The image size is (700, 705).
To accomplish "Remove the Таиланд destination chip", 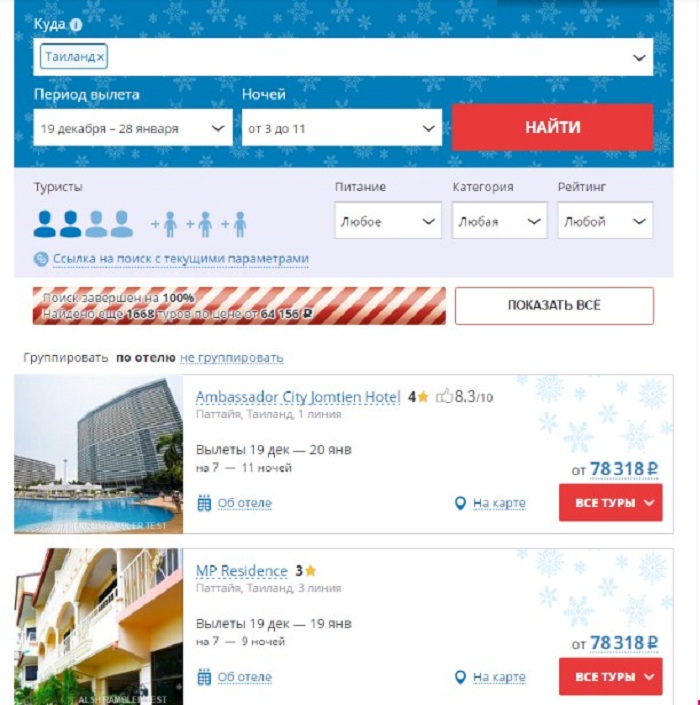I will point(100,57).
